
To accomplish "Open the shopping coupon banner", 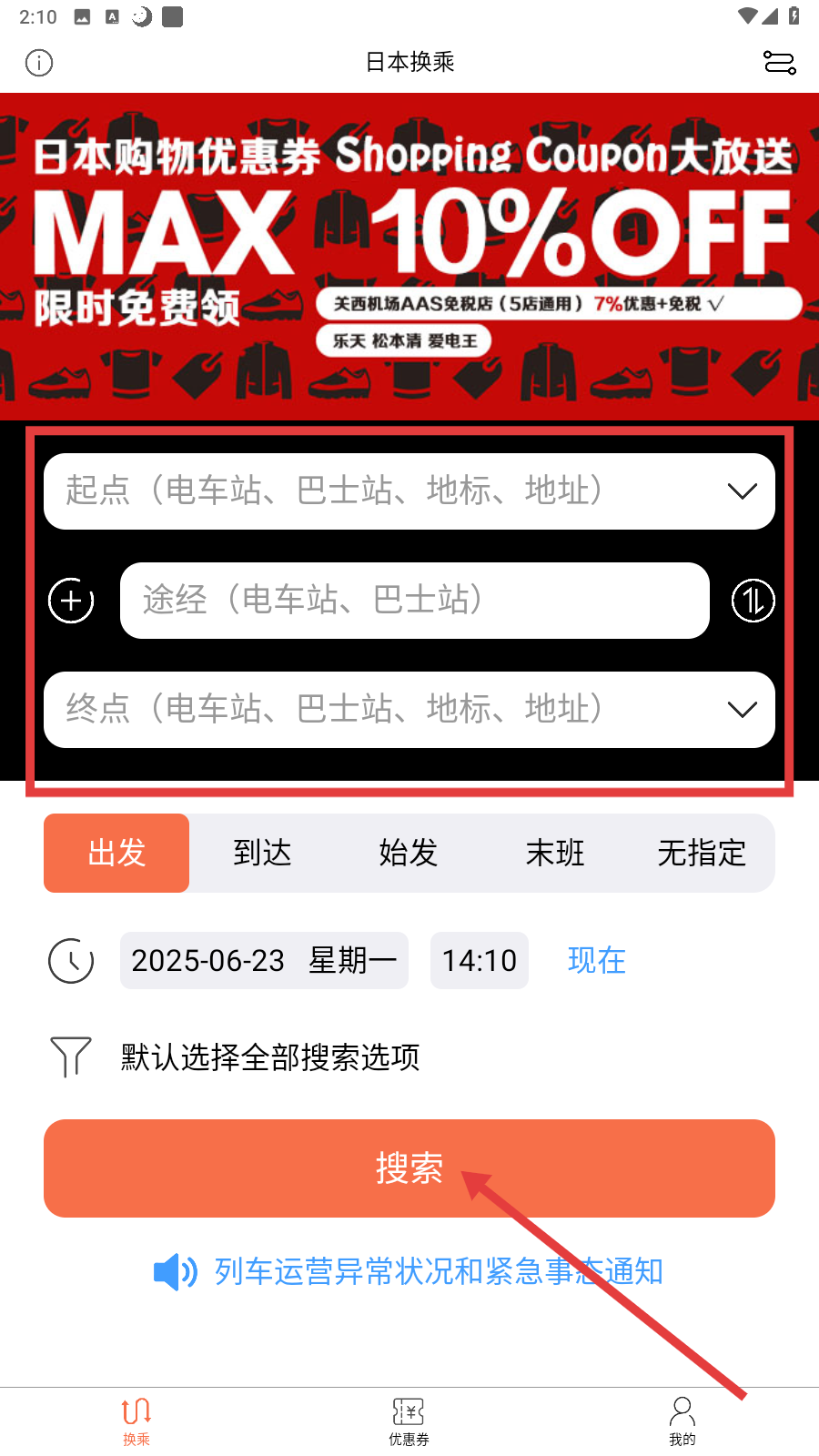I will click(x=409, y=257).
